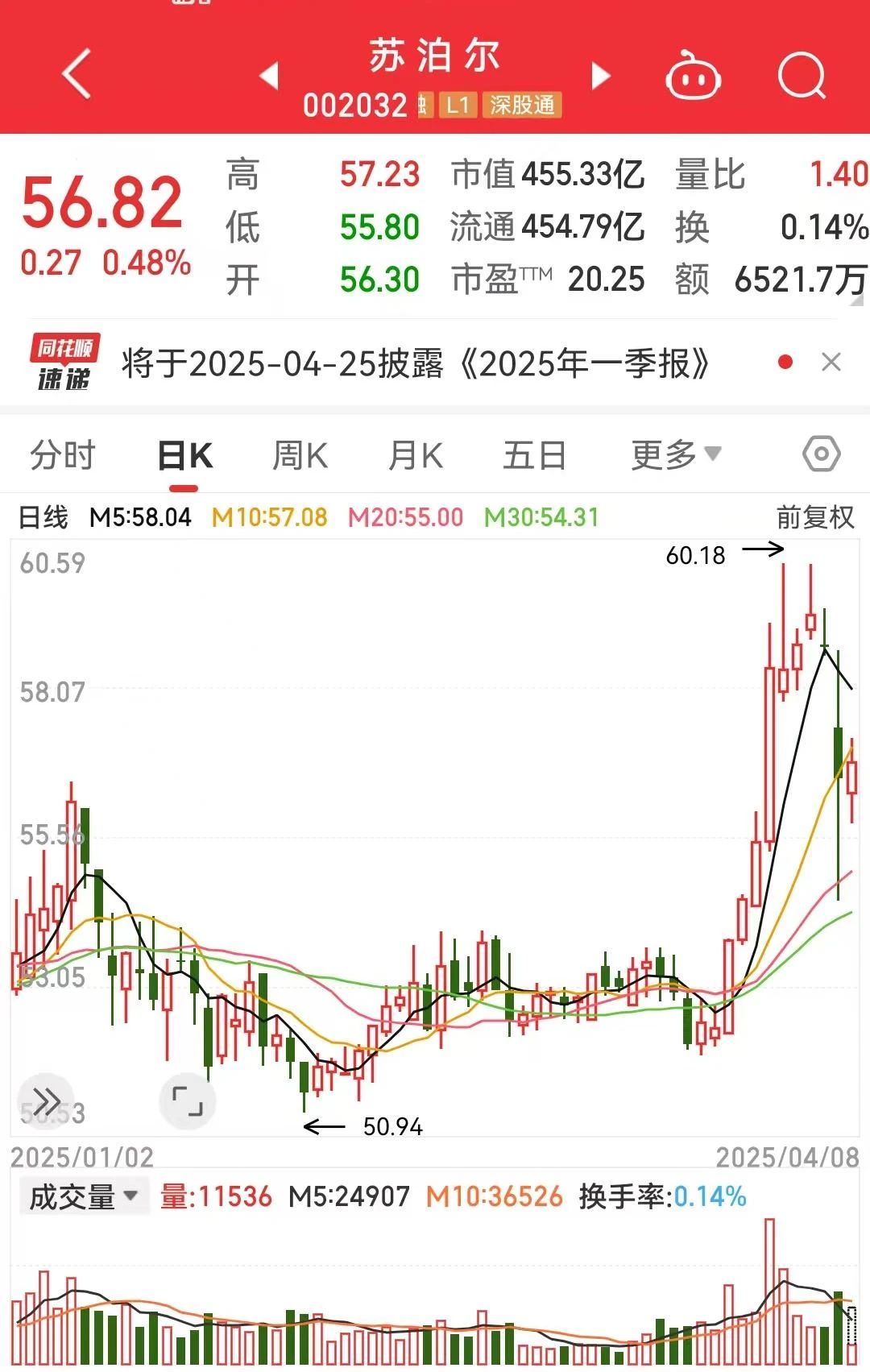Open the robot assistant icon
Screen dimensions: 870x1372
tap(693, 77)
